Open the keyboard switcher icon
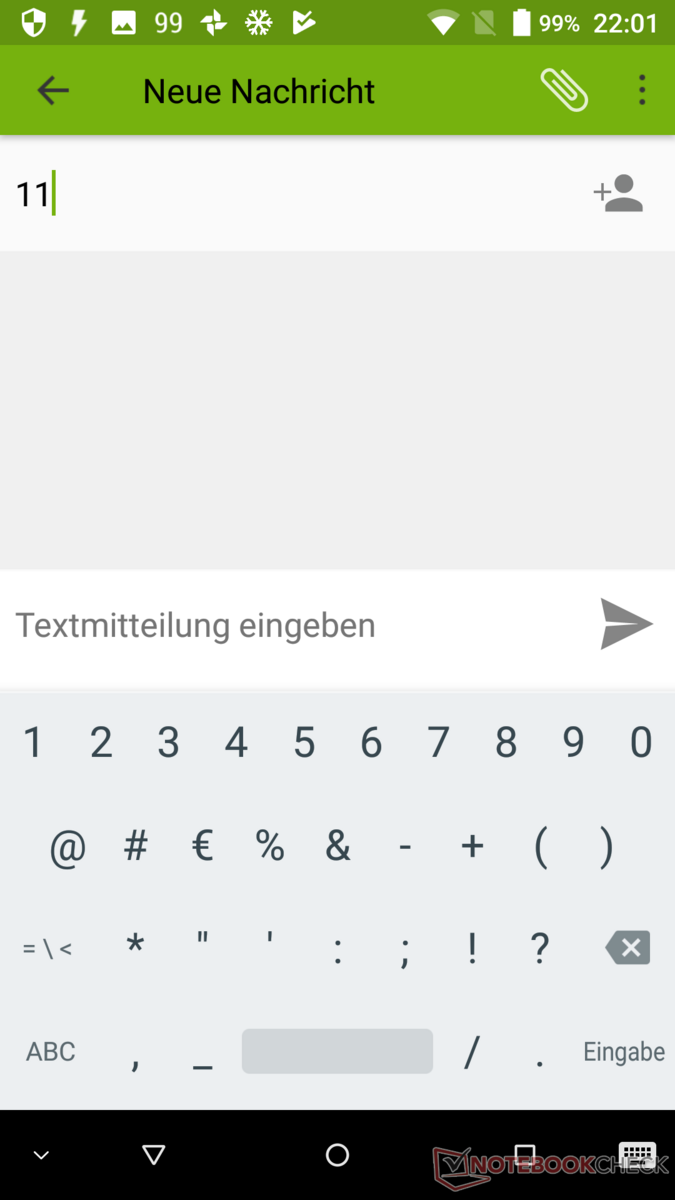675x1200 pixels. pyautogui.click(x=637, y=1155)
